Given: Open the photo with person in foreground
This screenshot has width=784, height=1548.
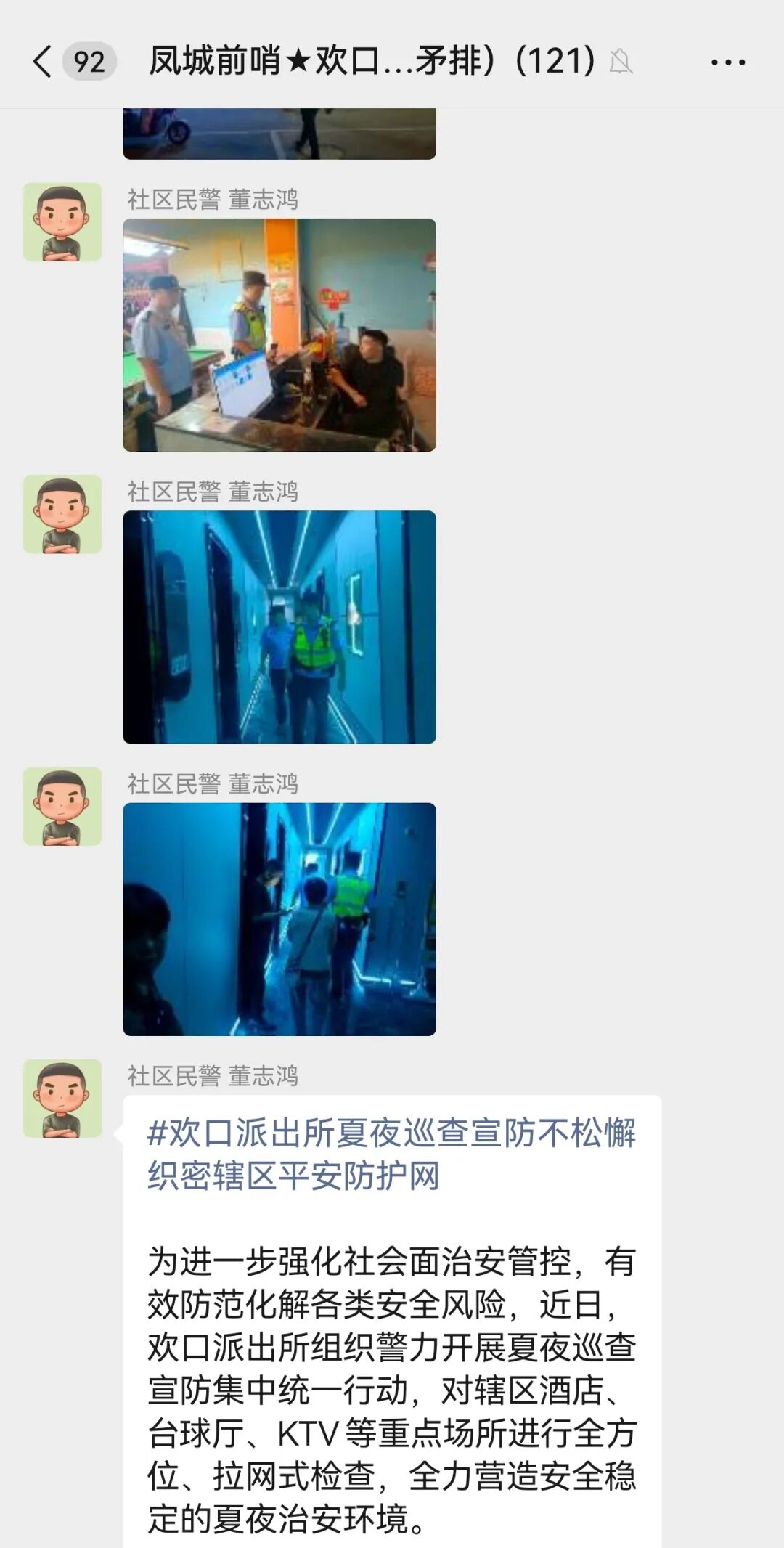Looking at the screenshot, I should coord(279,918).
